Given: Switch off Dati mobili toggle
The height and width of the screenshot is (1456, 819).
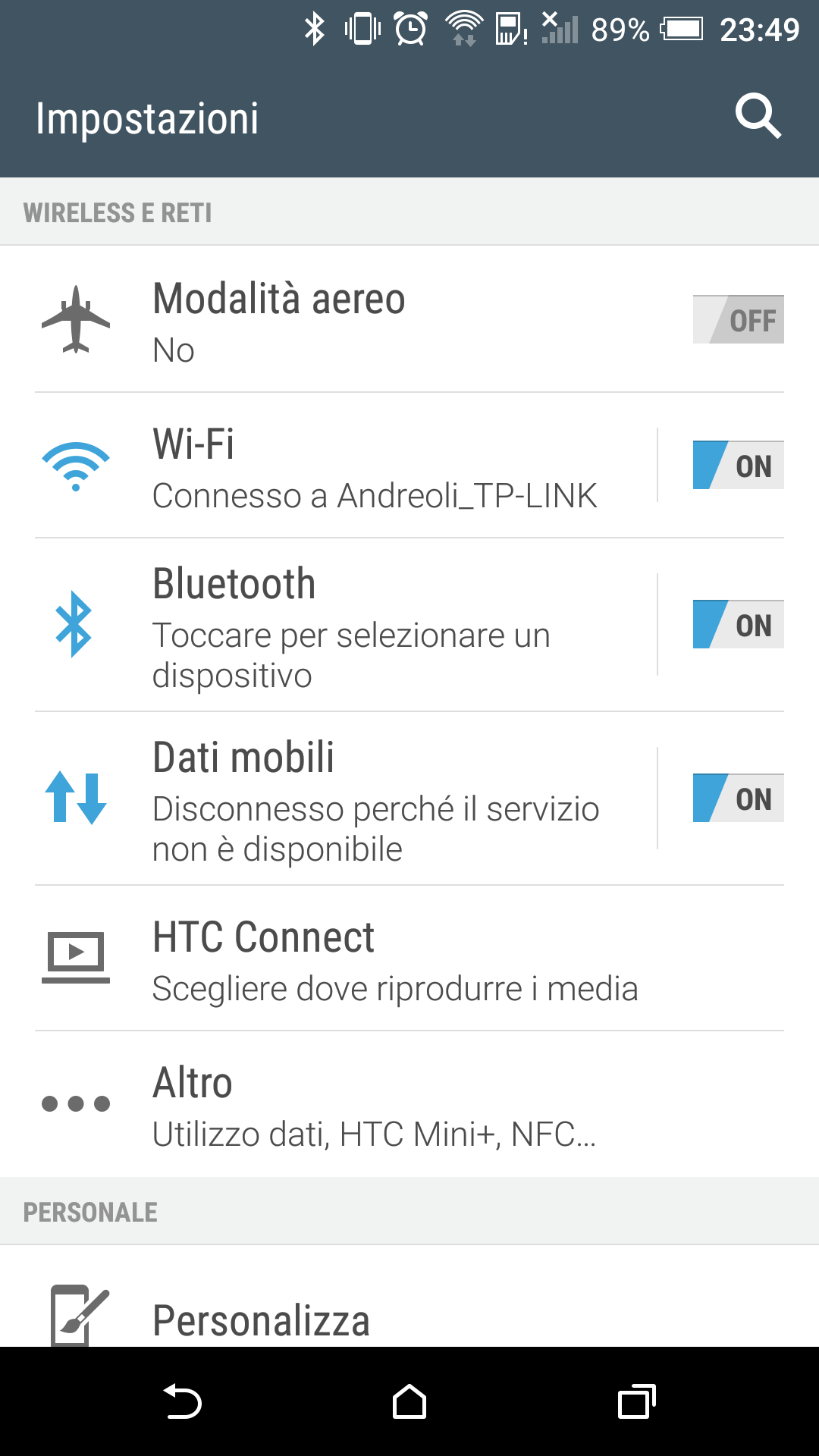Looking at the screenshot, I should [738, 798].
